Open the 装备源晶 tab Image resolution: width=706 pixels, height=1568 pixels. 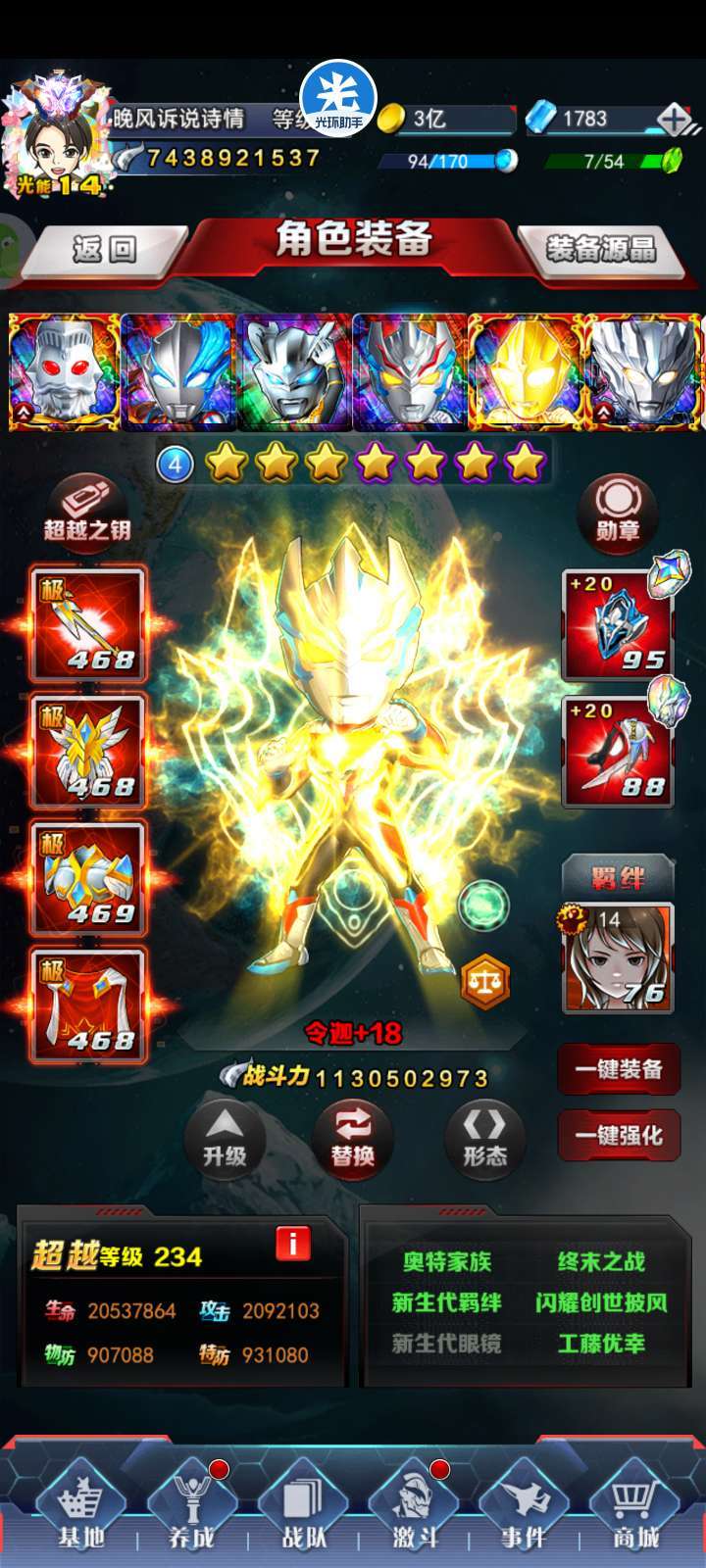coord(601,249)
